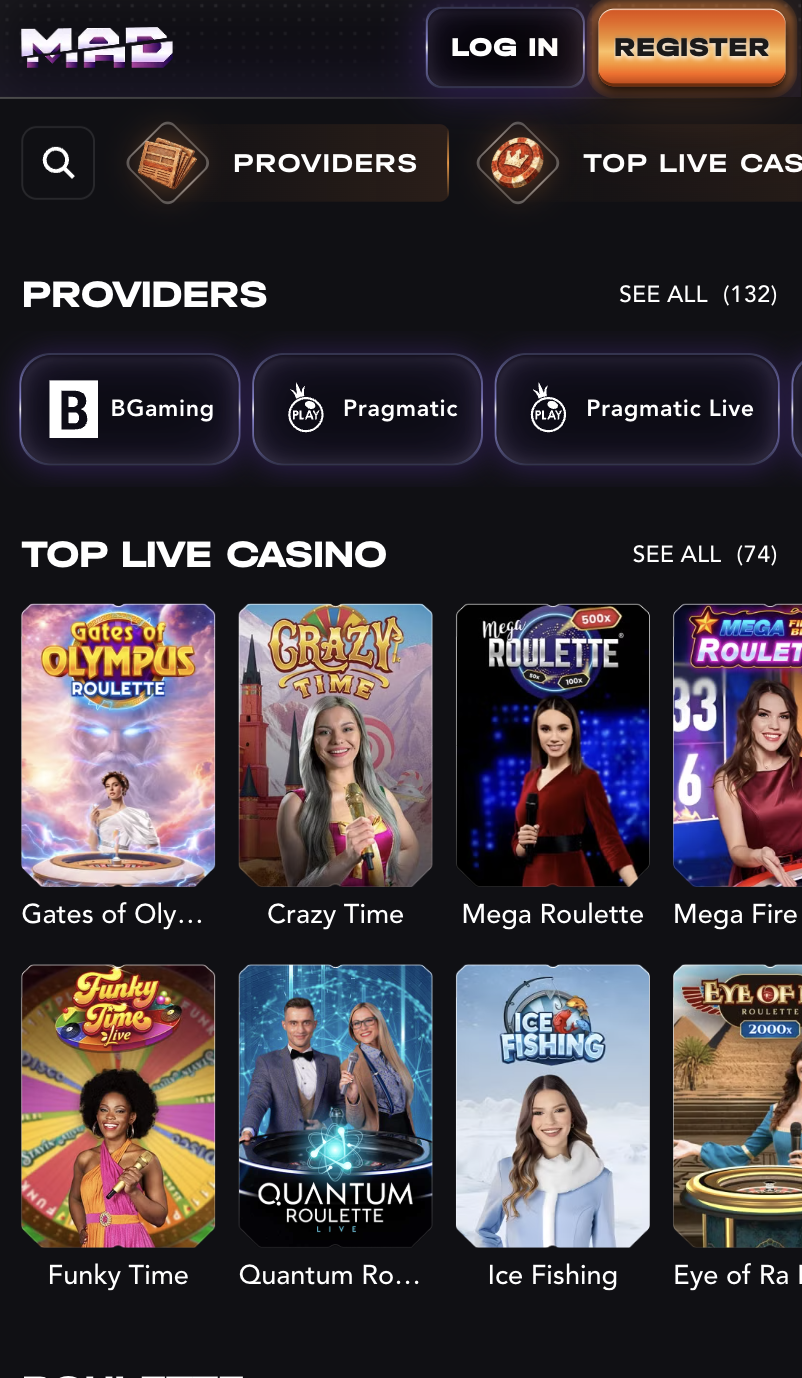Click the magnifying glass search icon

pos(57,162)
